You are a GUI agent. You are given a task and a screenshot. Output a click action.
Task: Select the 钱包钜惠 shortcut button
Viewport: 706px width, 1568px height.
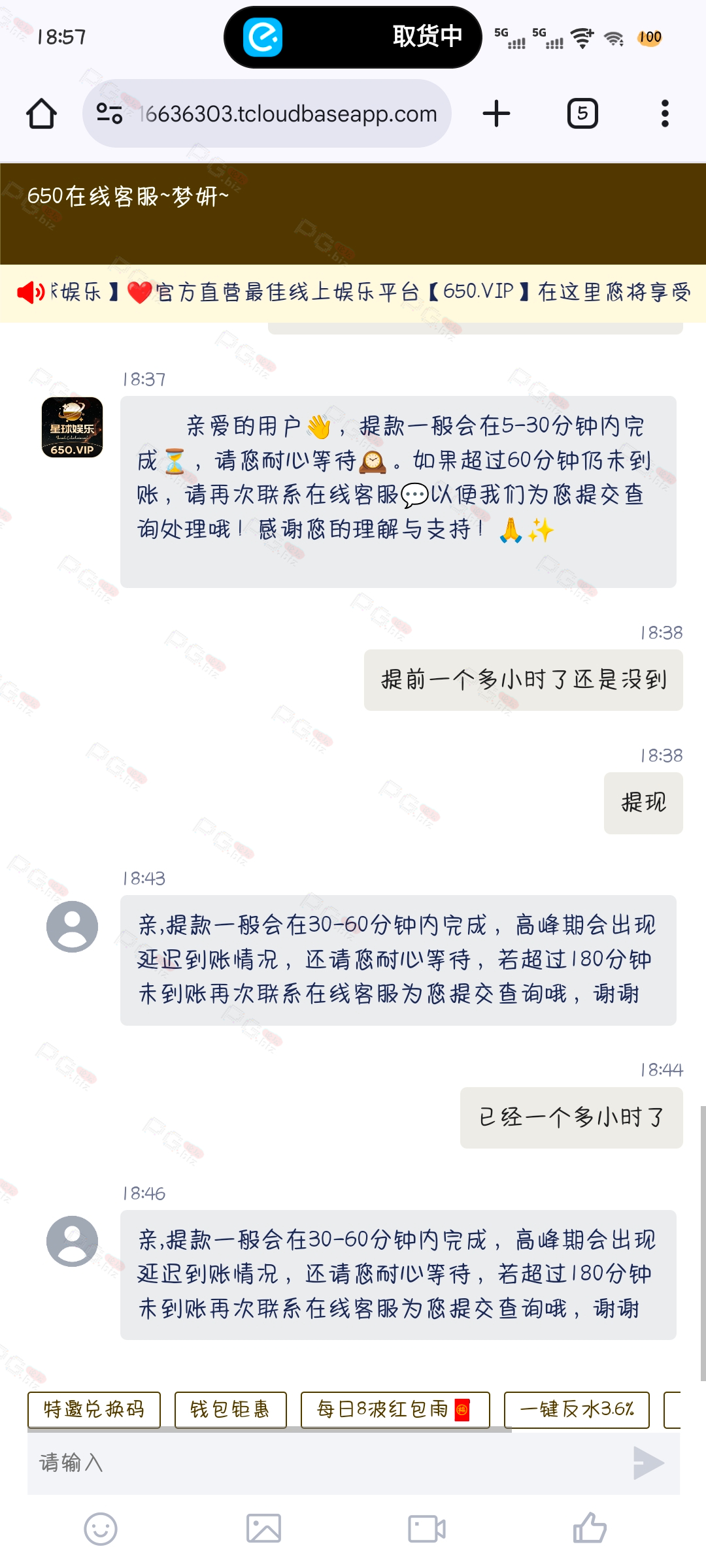(x=230, y=1410)
